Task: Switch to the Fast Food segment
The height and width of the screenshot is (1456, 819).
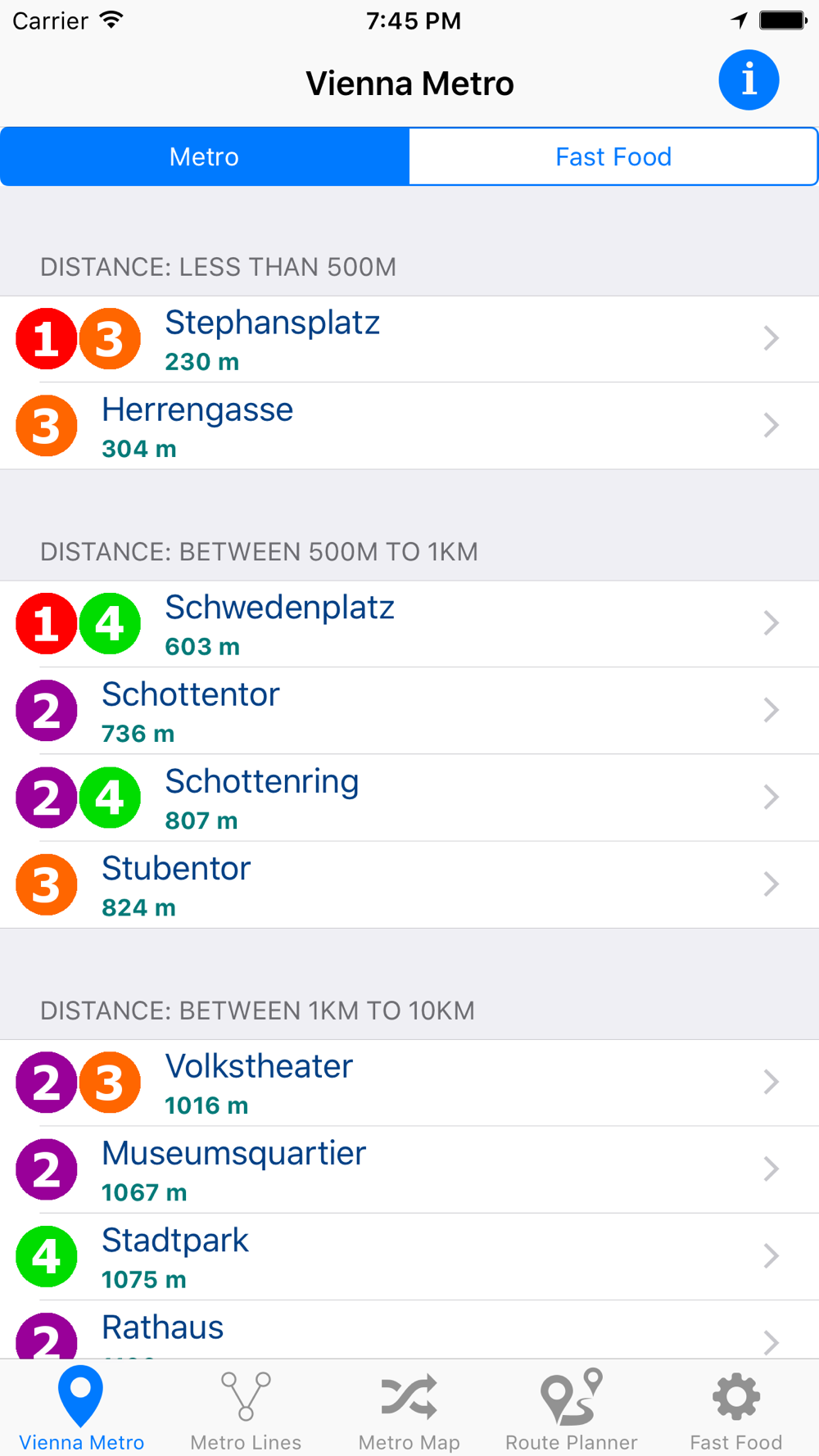Action: (613, 156)
